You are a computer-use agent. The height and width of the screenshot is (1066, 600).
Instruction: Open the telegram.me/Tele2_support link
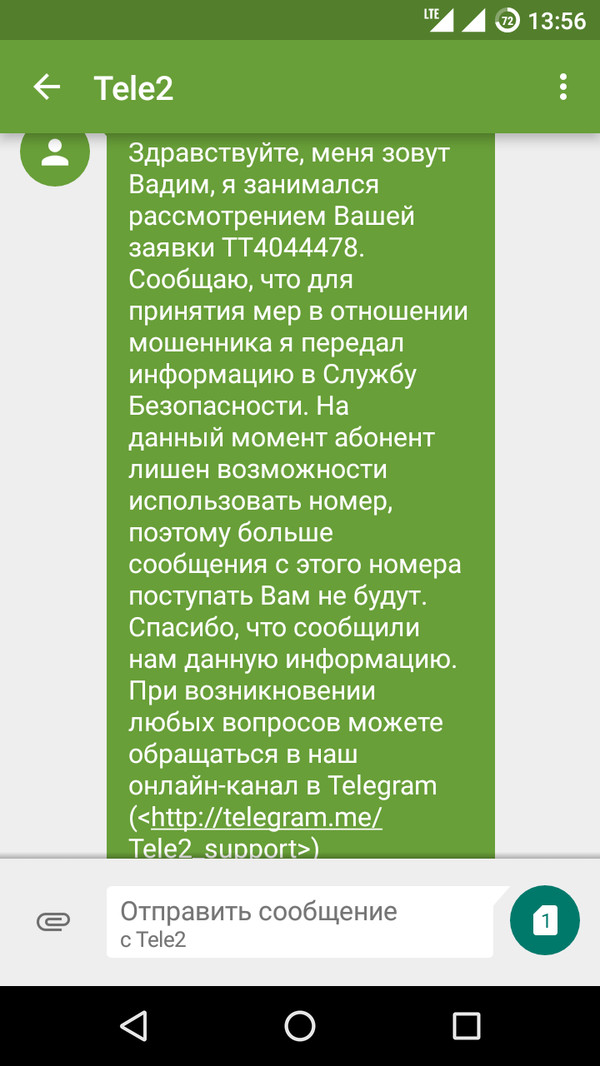(x=266, y=819)
